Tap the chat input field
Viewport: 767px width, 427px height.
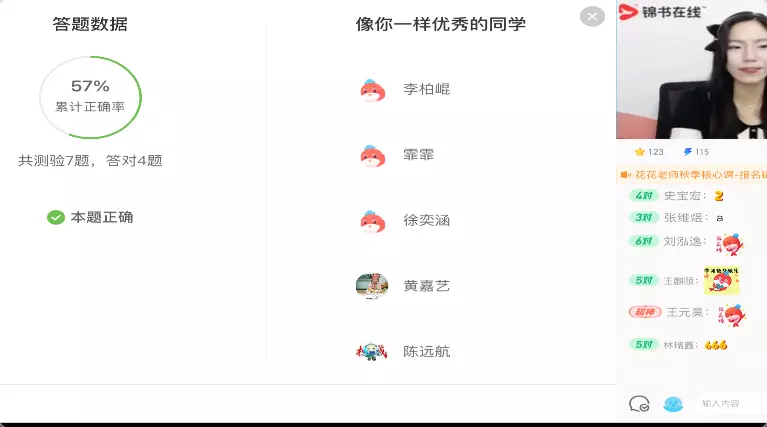pyautogui.click(x=731, y=404)
